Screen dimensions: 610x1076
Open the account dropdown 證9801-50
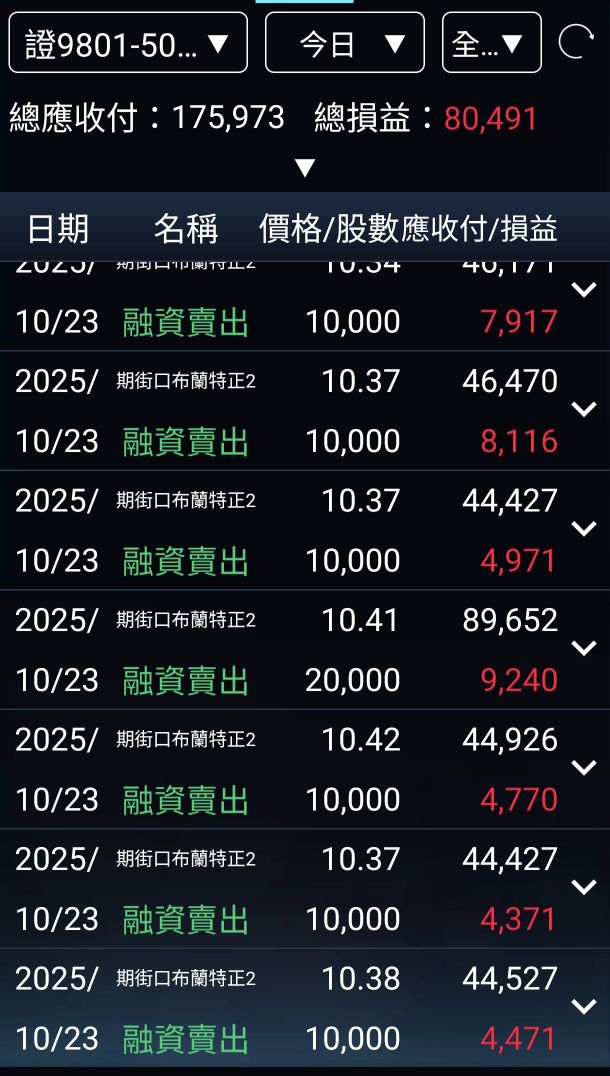[128, 43]
